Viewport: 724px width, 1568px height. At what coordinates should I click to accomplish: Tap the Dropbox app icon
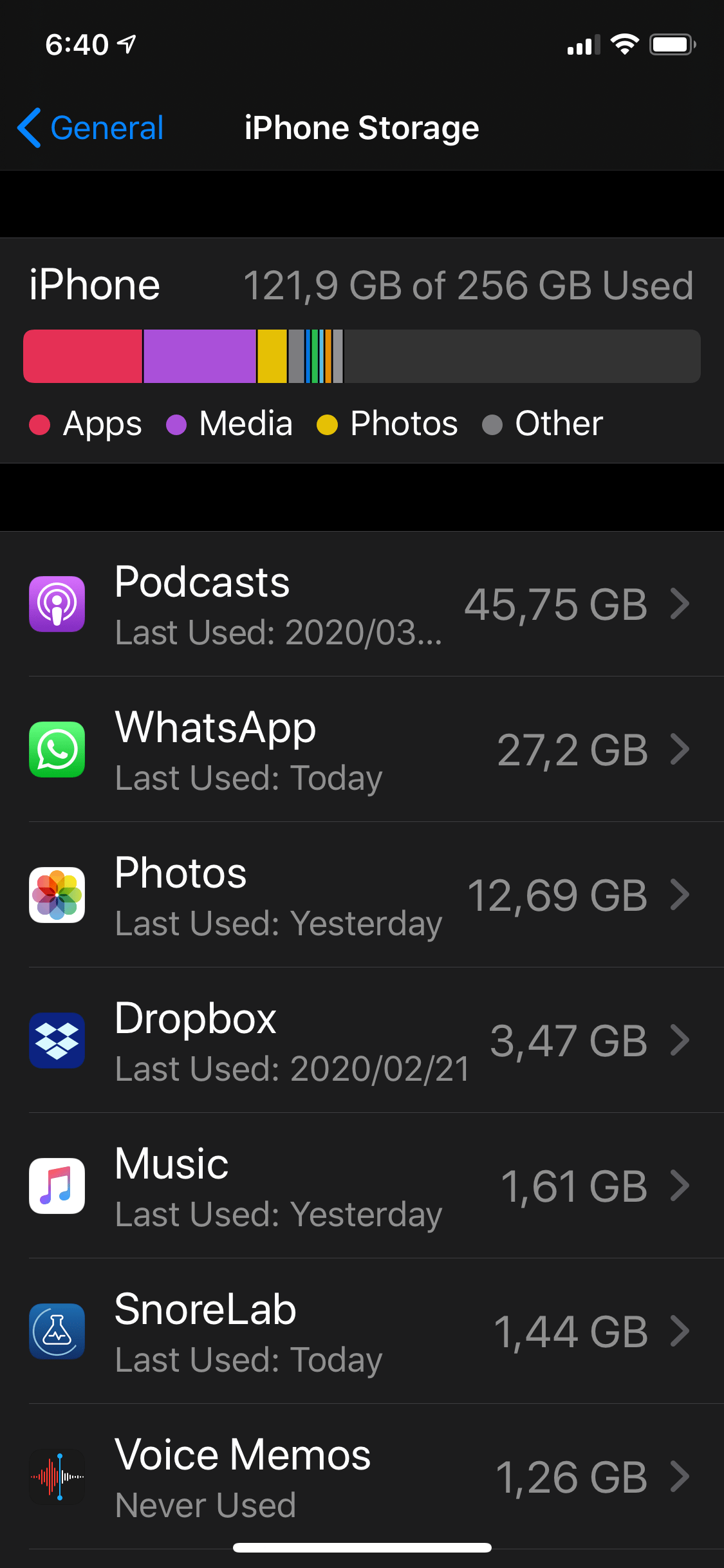[x=57, y=1041]
